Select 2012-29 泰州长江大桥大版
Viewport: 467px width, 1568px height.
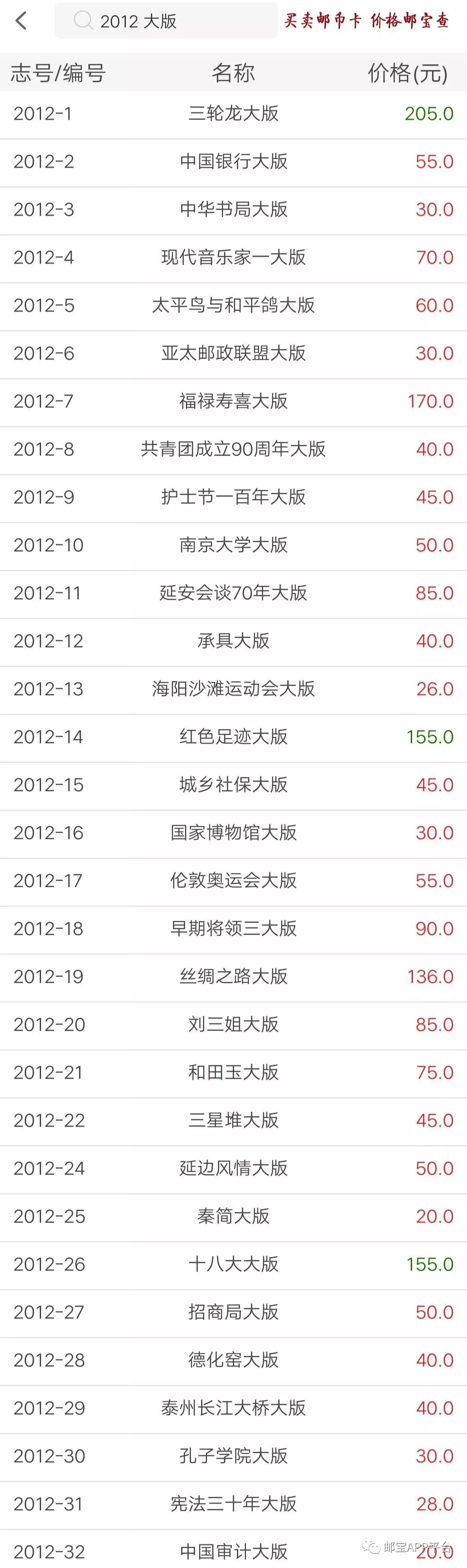[x=233, y=1409]
